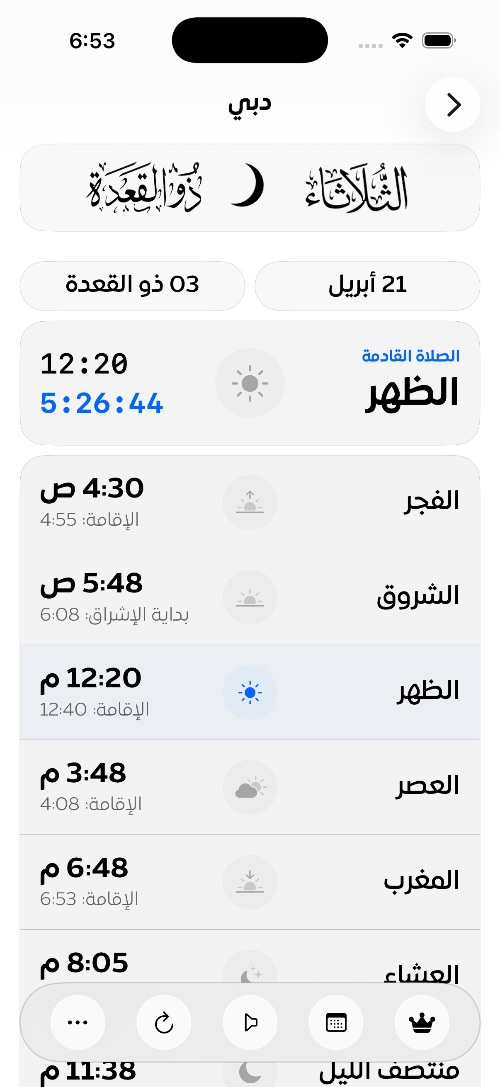The height and width of the screenshot is (1087, 500).
Task: Select the الفجر prayer row
Action: [250, 503]
